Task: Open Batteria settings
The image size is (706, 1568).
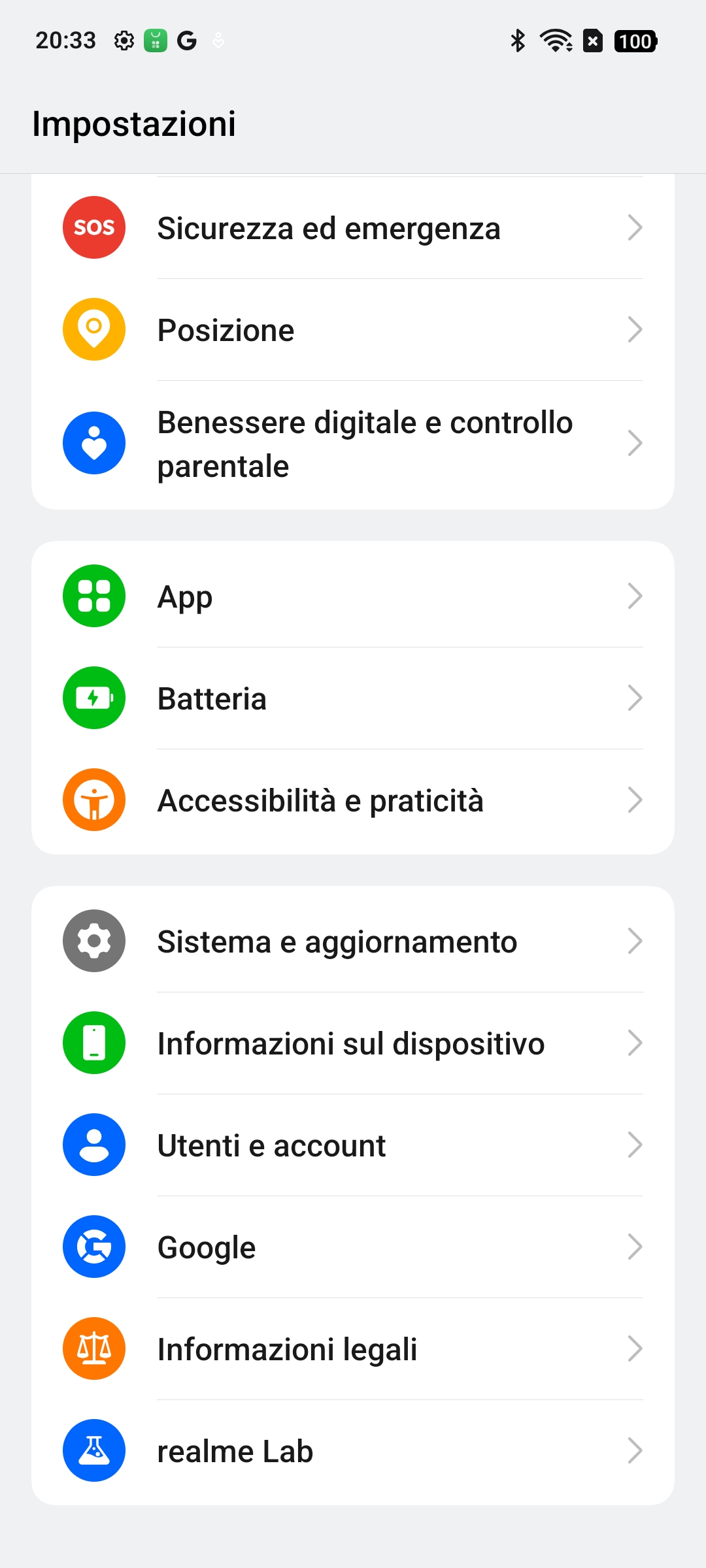Action: (x=353, y=698)
